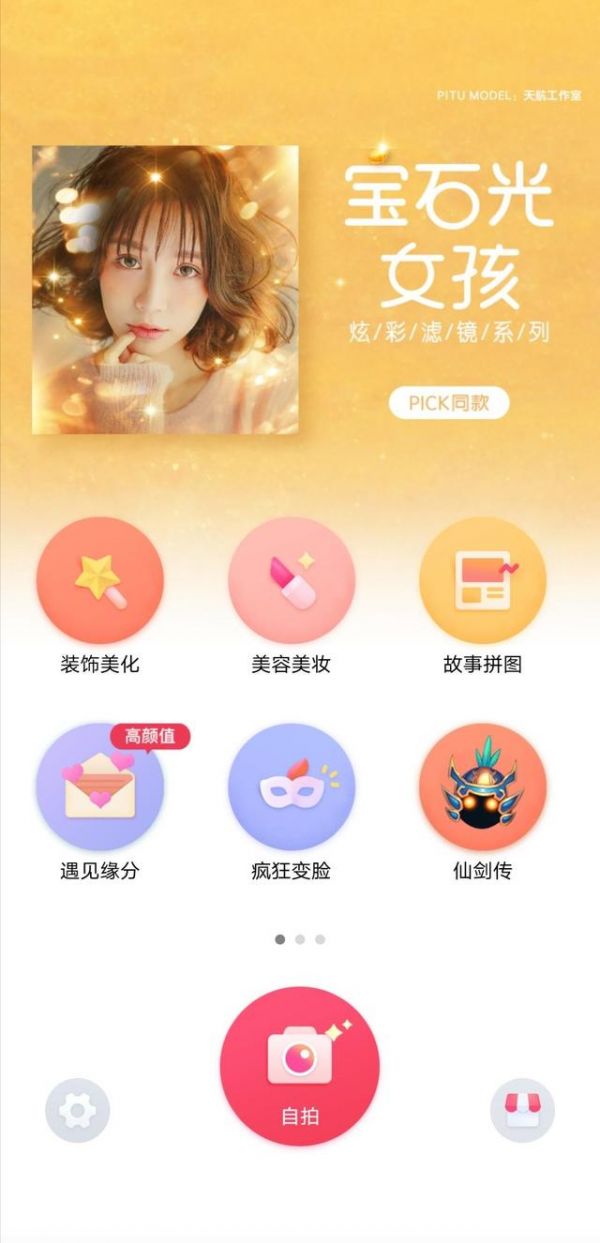Open 遇见缘分 feature

tap(100, 787)
